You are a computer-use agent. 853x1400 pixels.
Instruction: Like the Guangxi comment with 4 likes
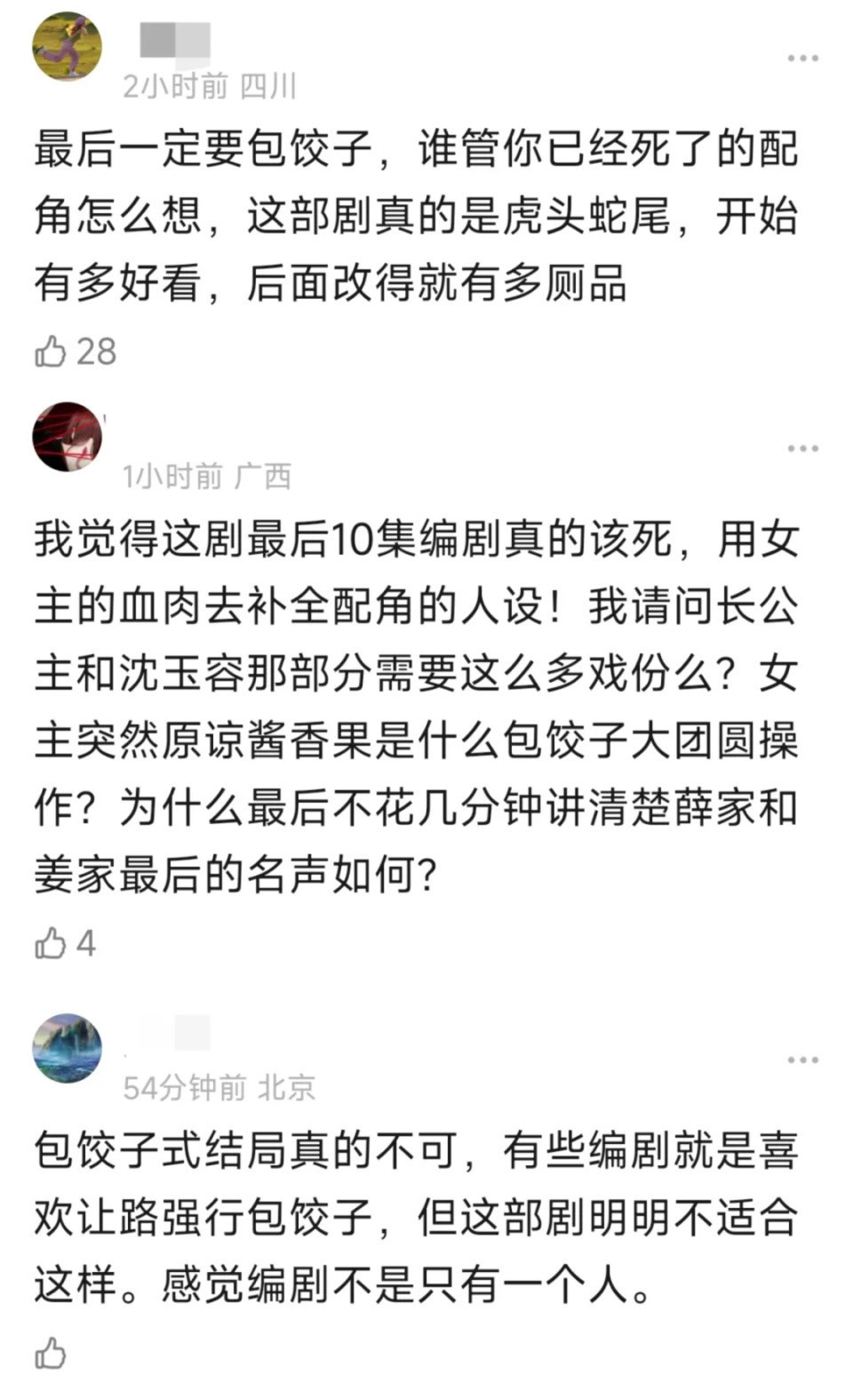tap(51, 942)
